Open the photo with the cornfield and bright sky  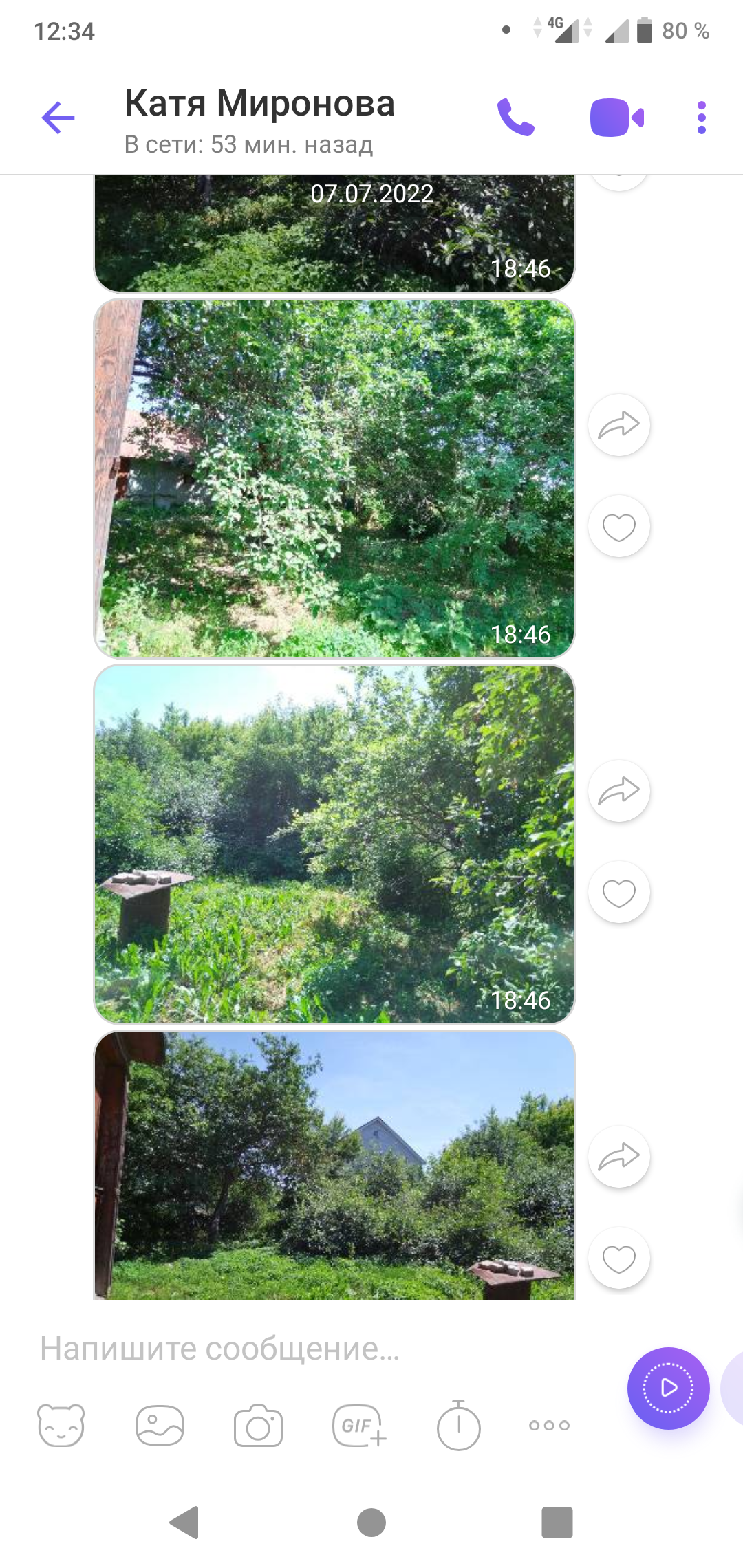(334, 844)
